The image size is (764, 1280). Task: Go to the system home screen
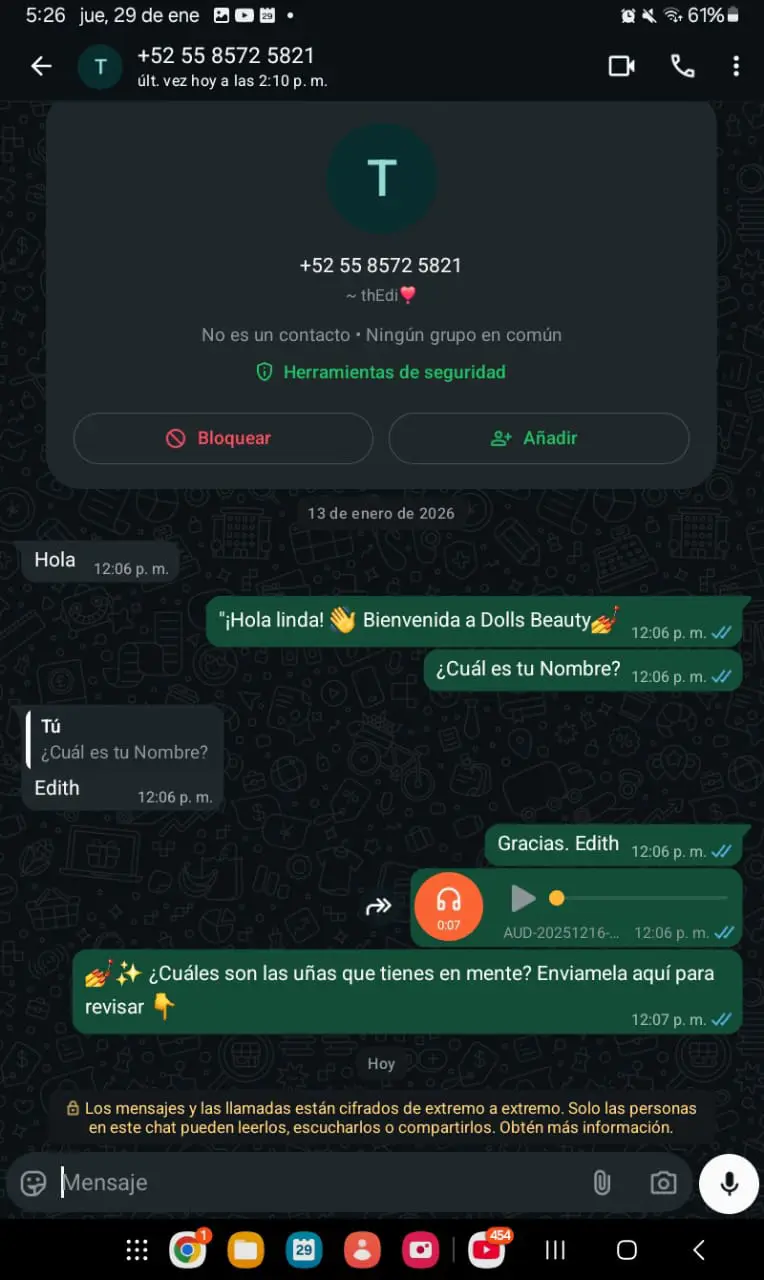(x=627, y=1250)
